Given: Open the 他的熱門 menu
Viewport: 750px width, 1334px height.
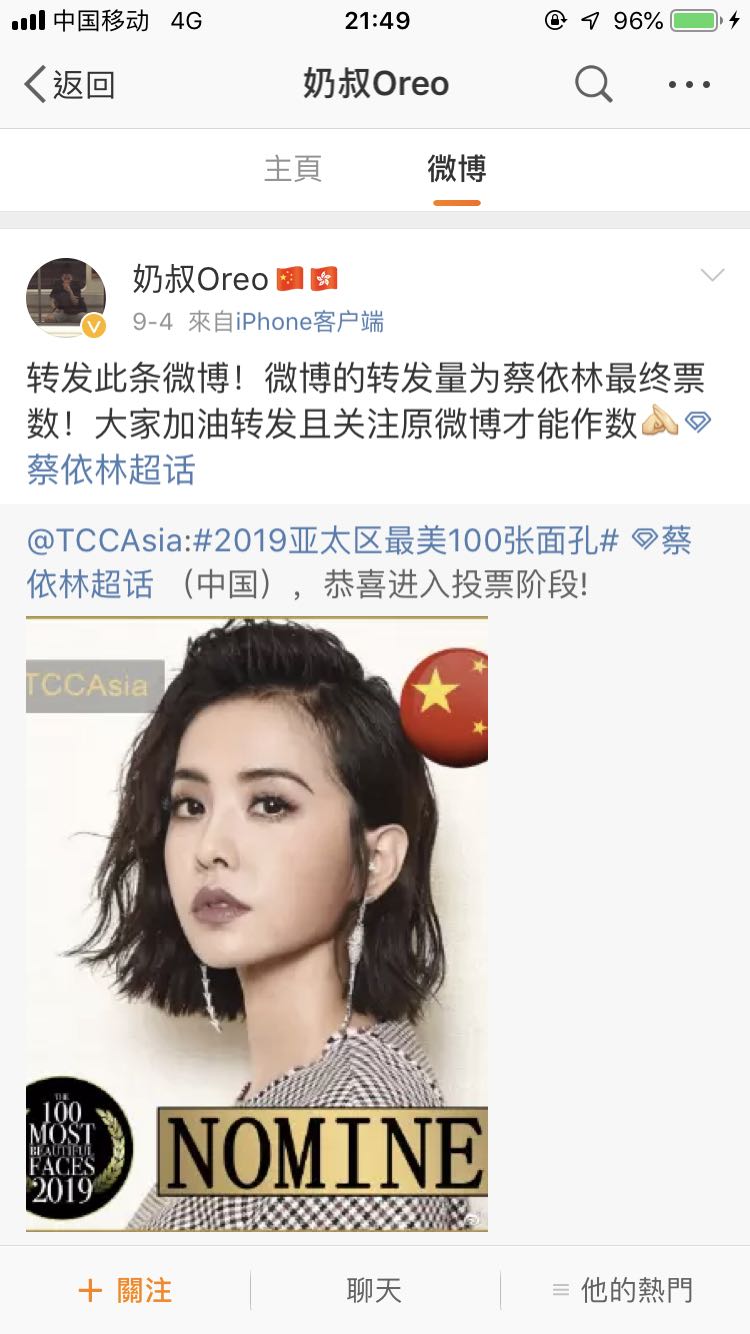Looking at the screenshot, I should [x=622, y=1290].
